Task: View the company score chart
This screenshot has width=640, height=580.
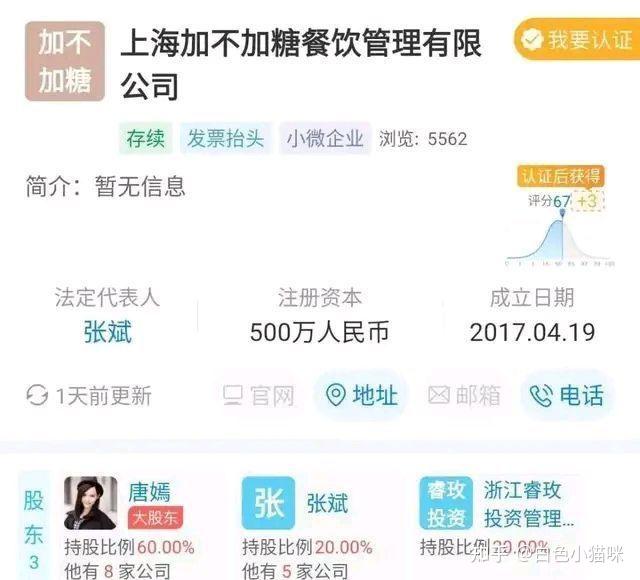Action: tap(561, 225)
